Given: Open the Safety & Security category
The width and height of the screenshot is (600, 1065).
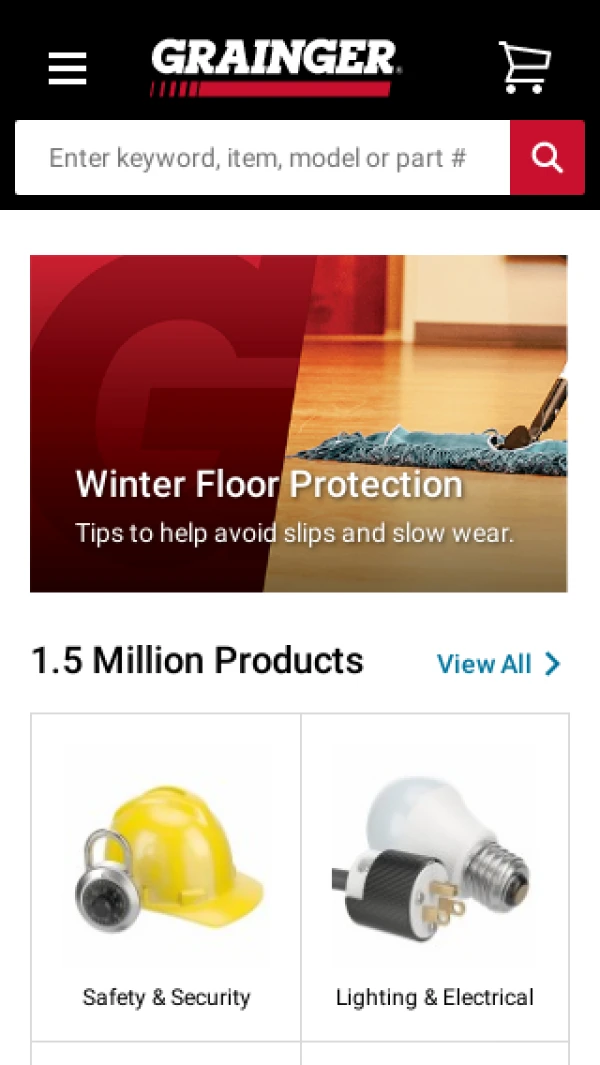Looking at the screenshot, I should [166, 877].
